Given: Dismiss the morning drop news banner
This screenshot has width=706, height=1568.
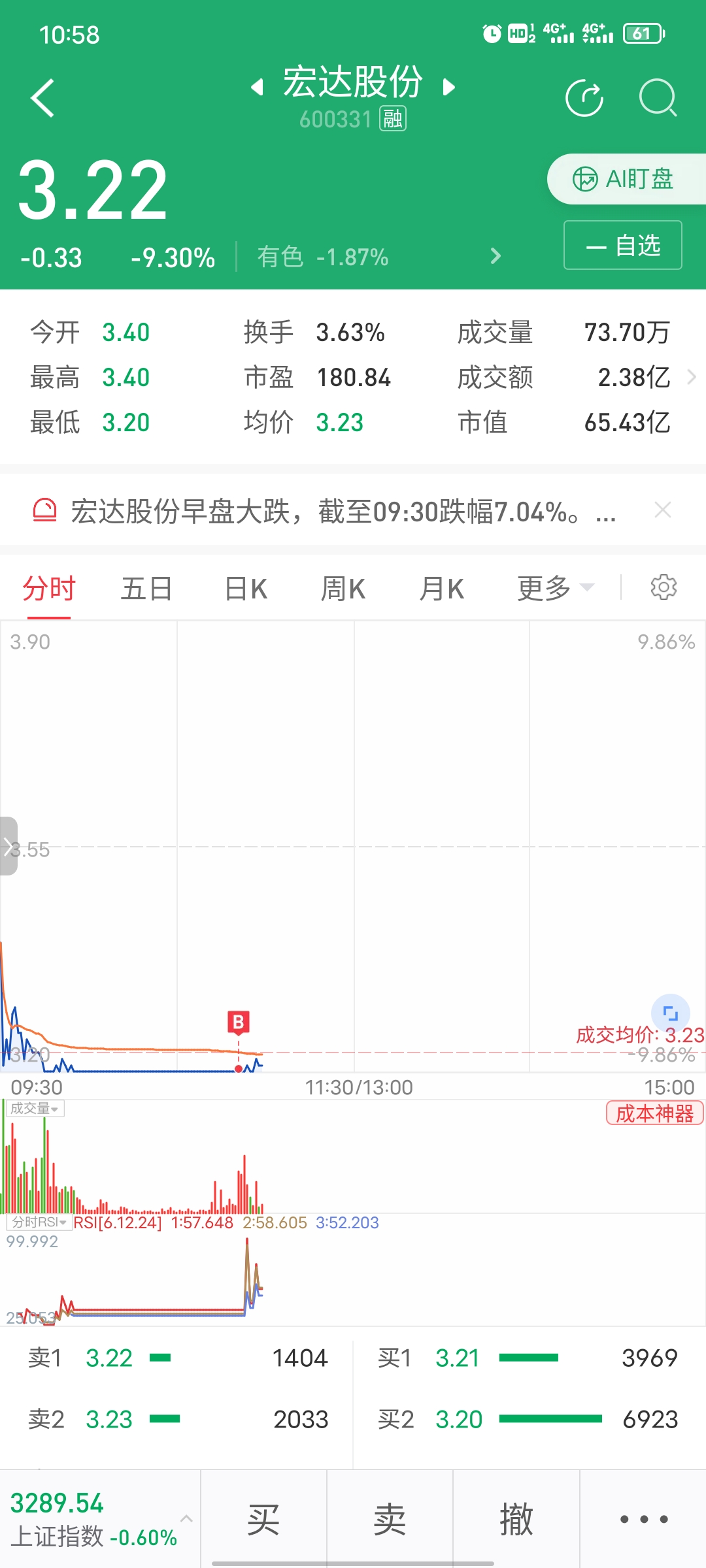Looking at the screenshot, I should pos(663,509).
